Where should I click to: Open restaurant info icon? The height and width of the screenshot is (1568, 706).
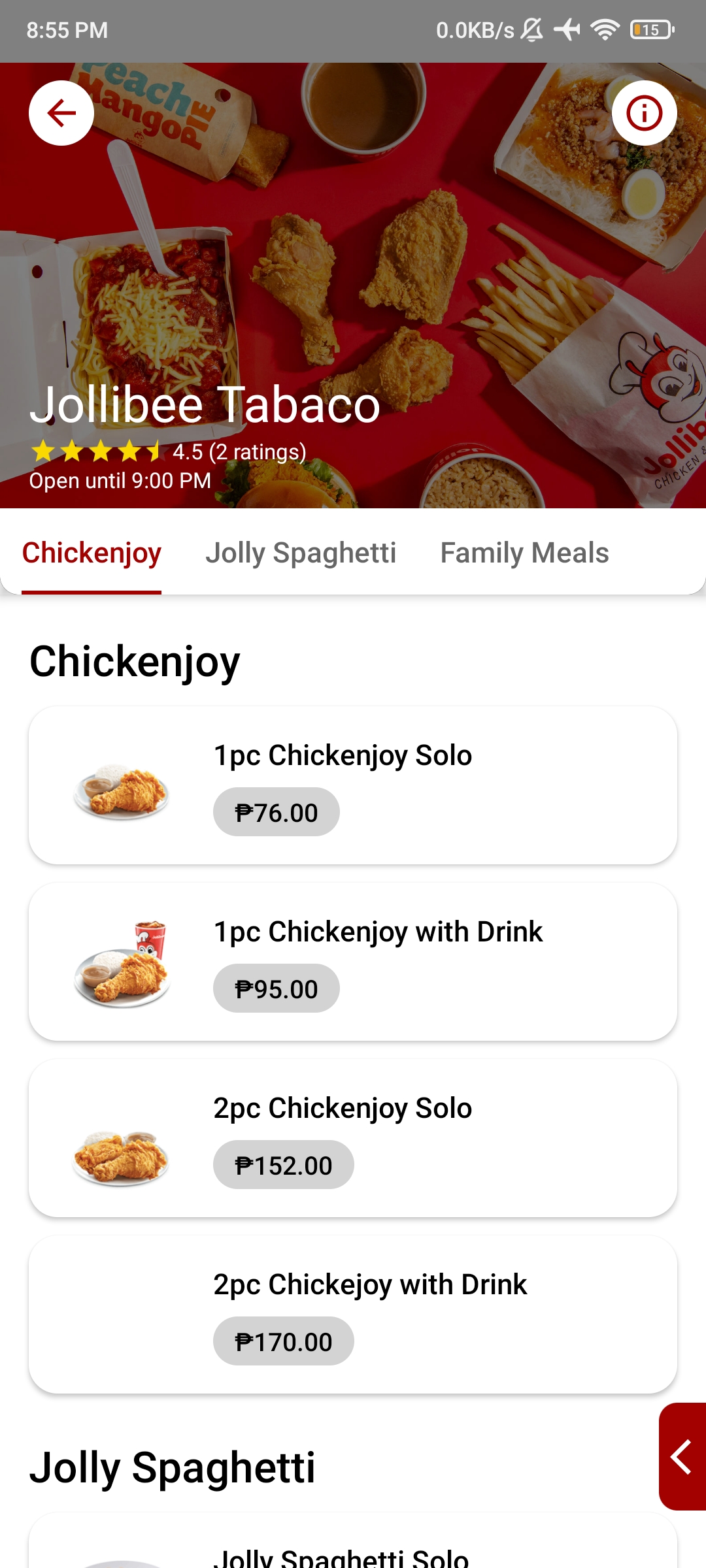(x=644, y=113)
